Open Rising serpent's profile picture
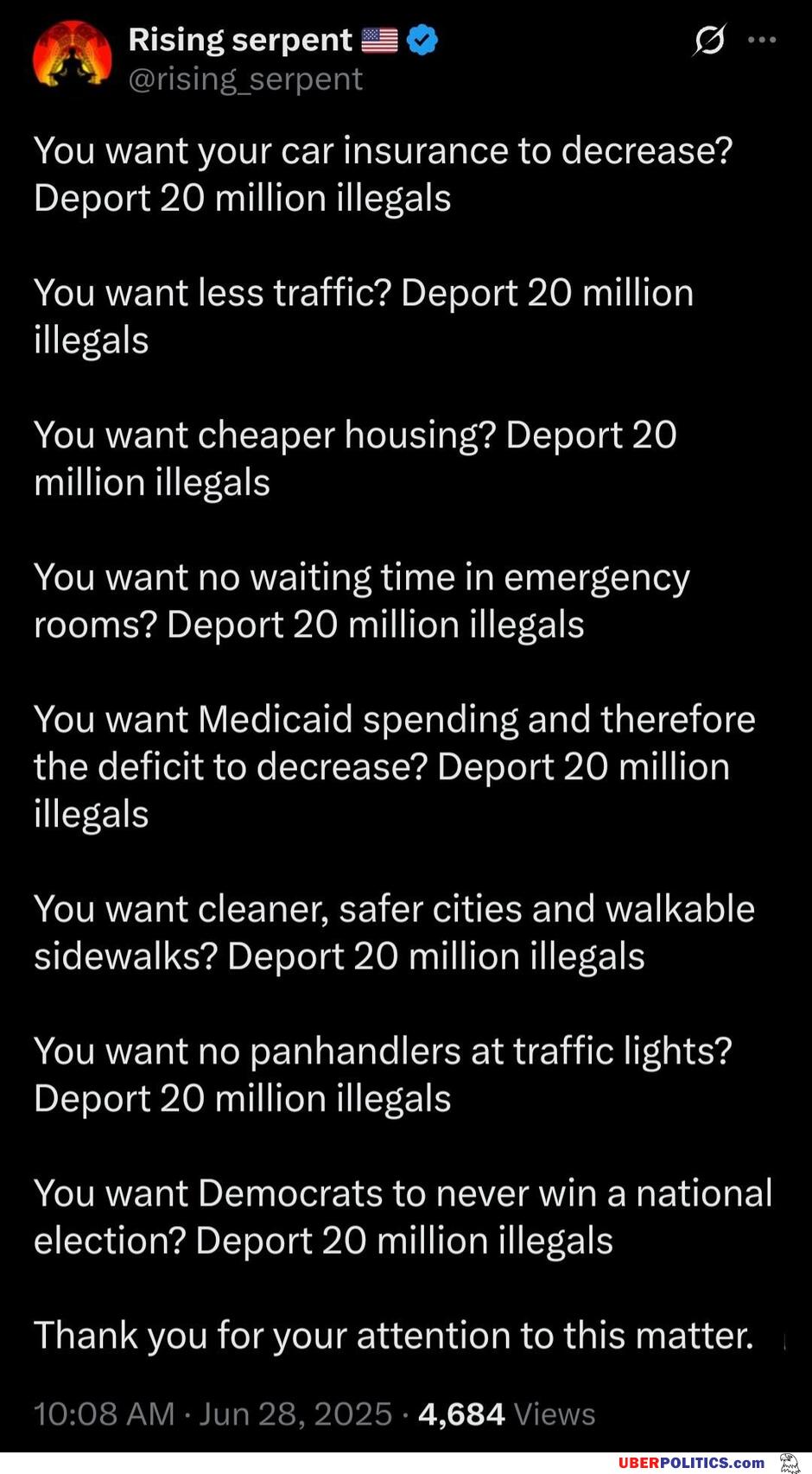The height and width of the screenshot is (1474, 812). point(72,55)
